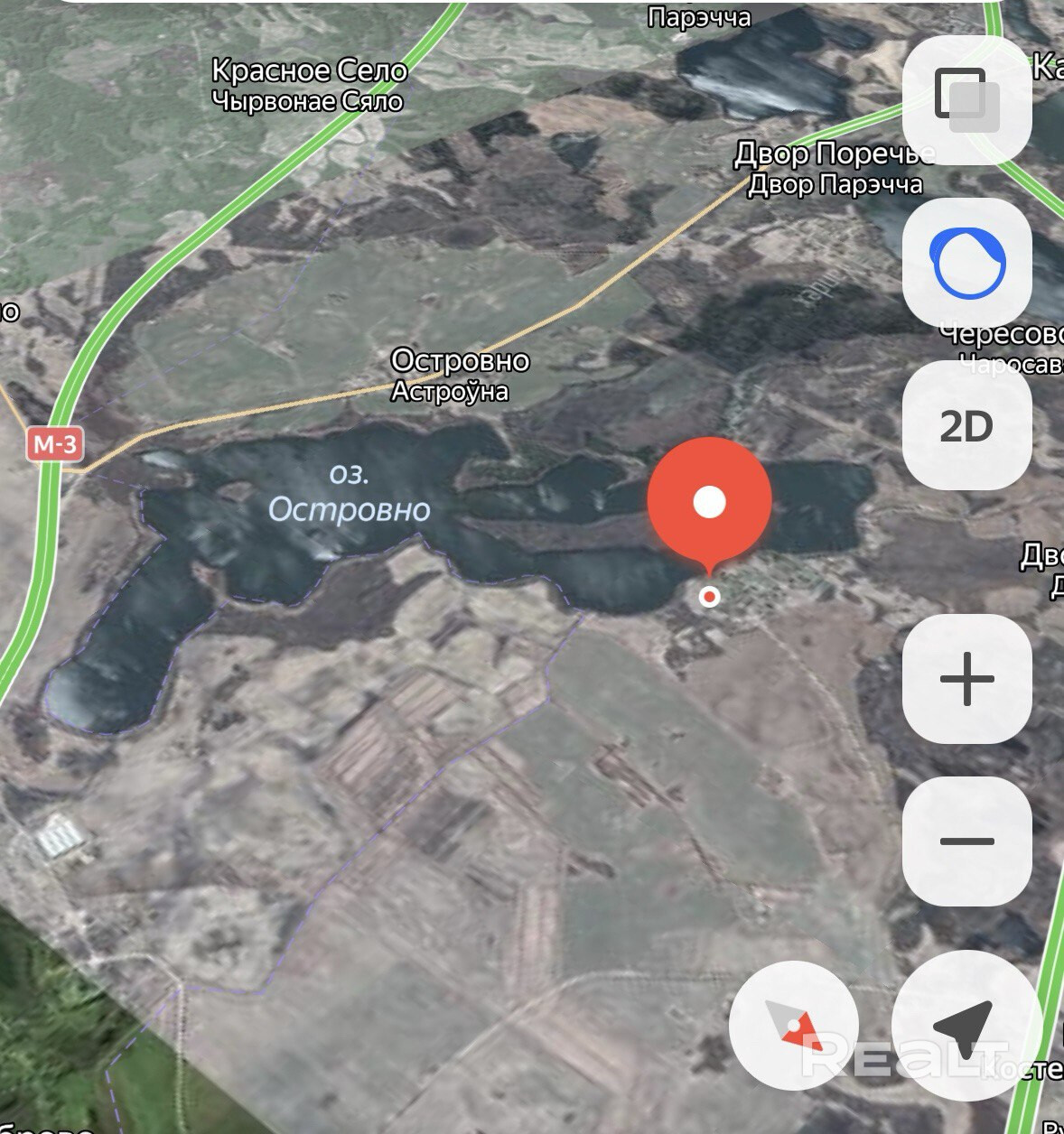Open the Alice voice assistant

pos(966,264)
